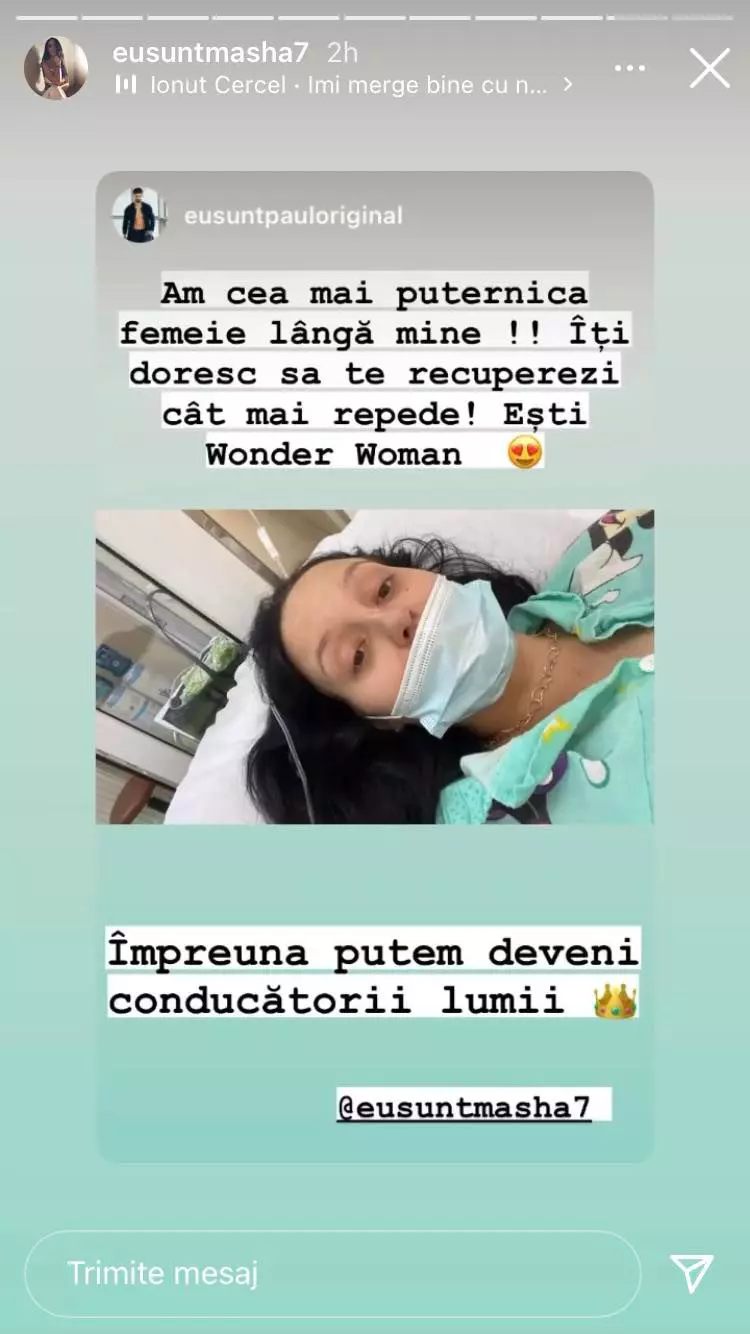Open eusuntmasha7's profile picture
Image resolution: width=750 pixels, height=1334 pixels.
click(x=56, y=68)
